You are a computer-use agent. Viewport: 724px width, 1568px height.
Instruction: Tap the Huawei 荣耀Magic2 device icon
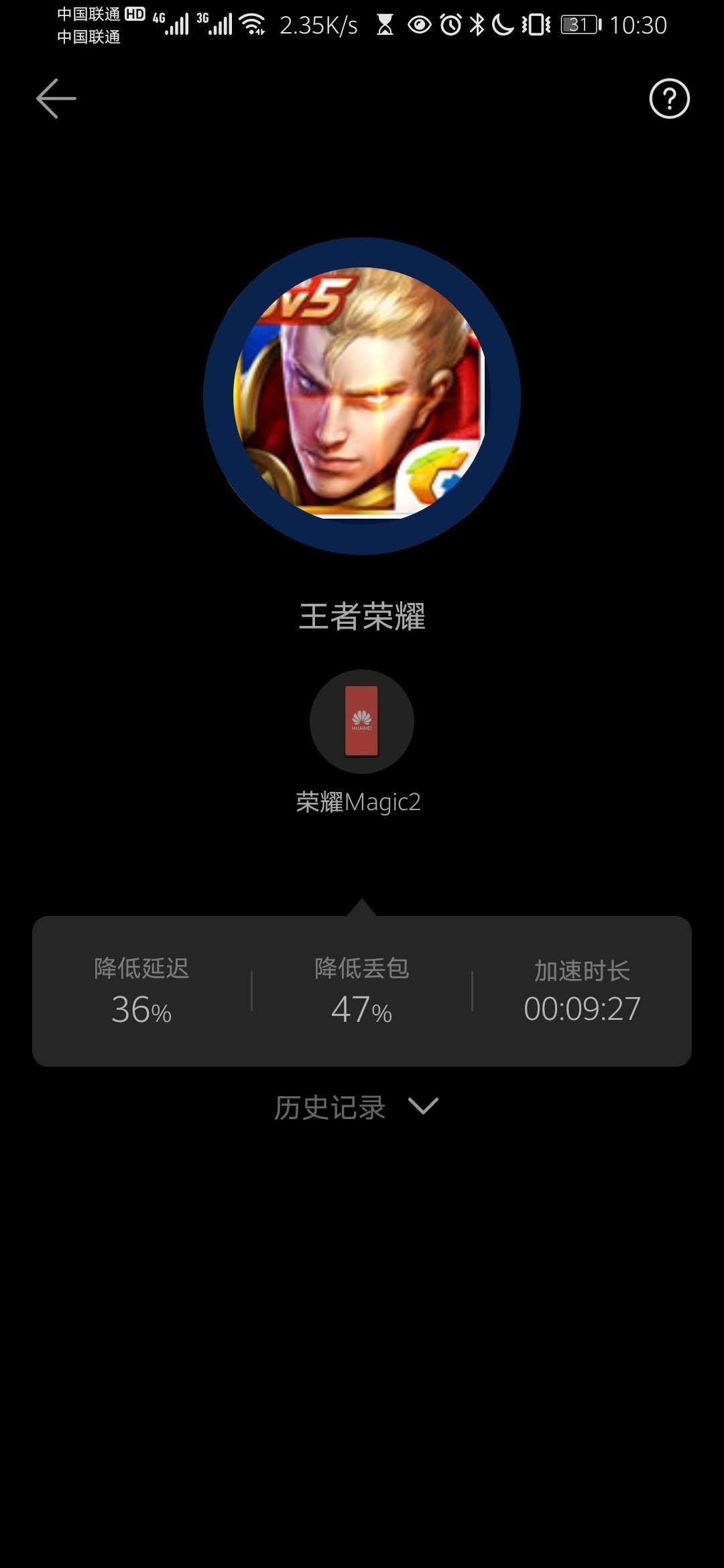(x=361, y=722)
